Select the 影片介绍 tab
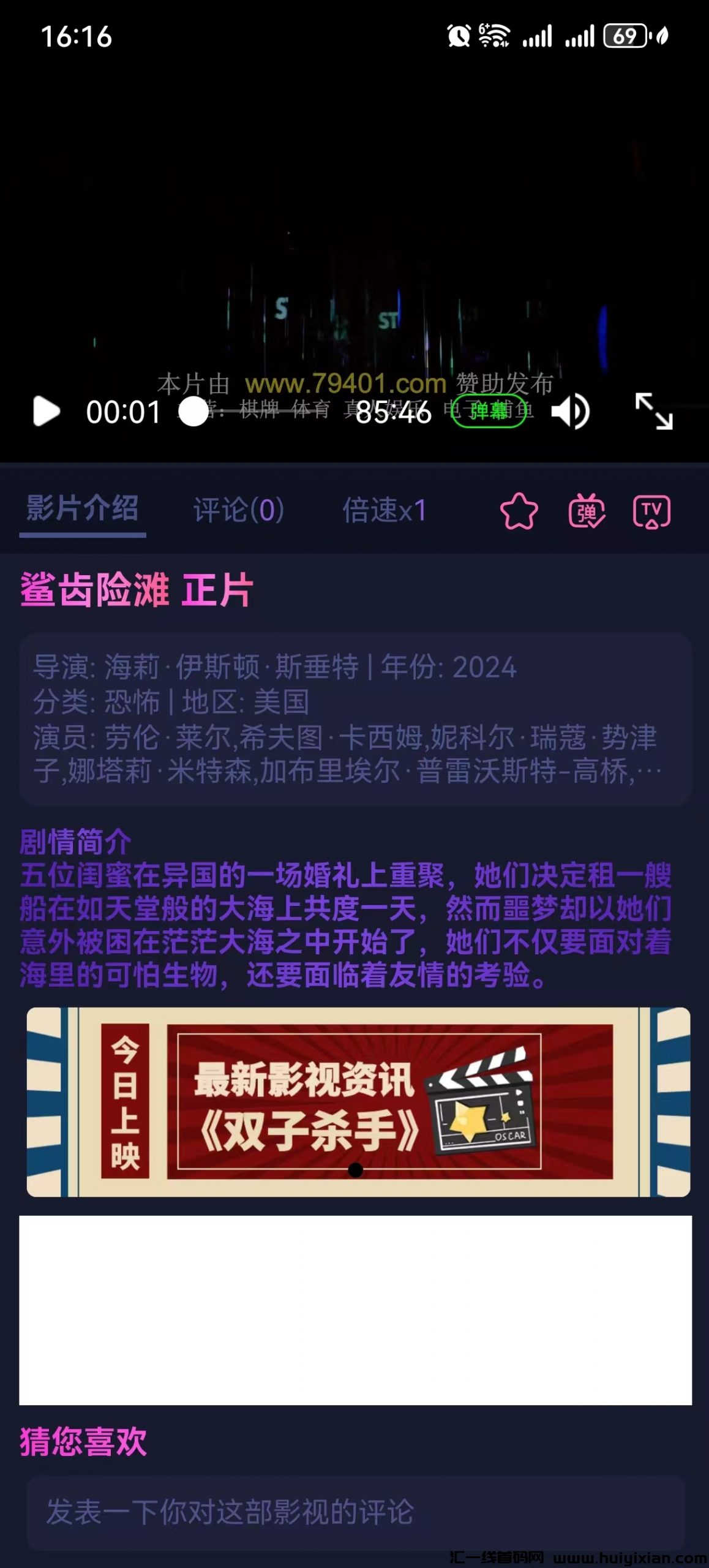Image resolution: width=709 pixels, height=1568 pixels. [x=84, y=510]
